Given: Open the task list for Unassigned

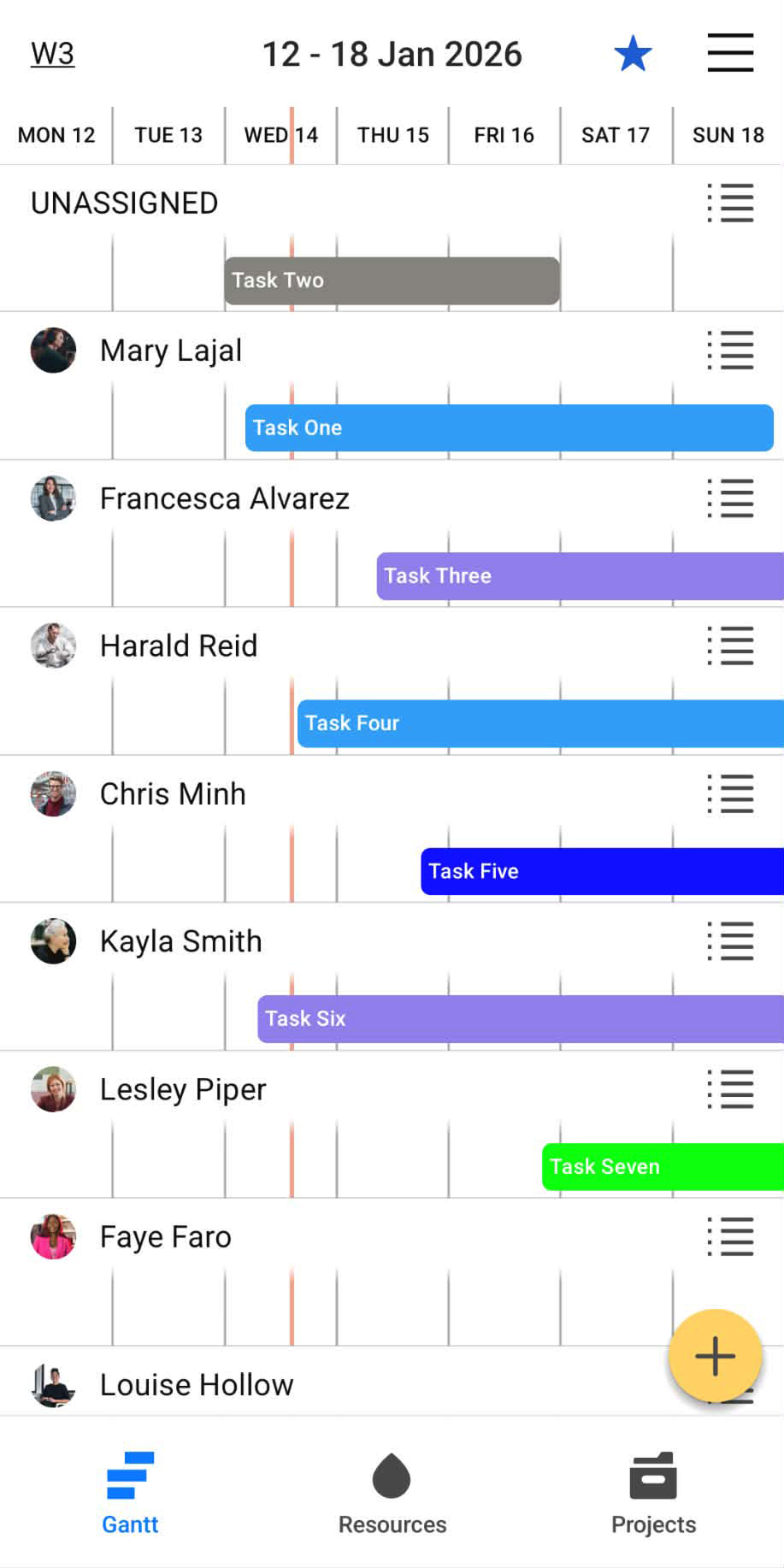Looking at the screenshot, I should click(730, 203).
